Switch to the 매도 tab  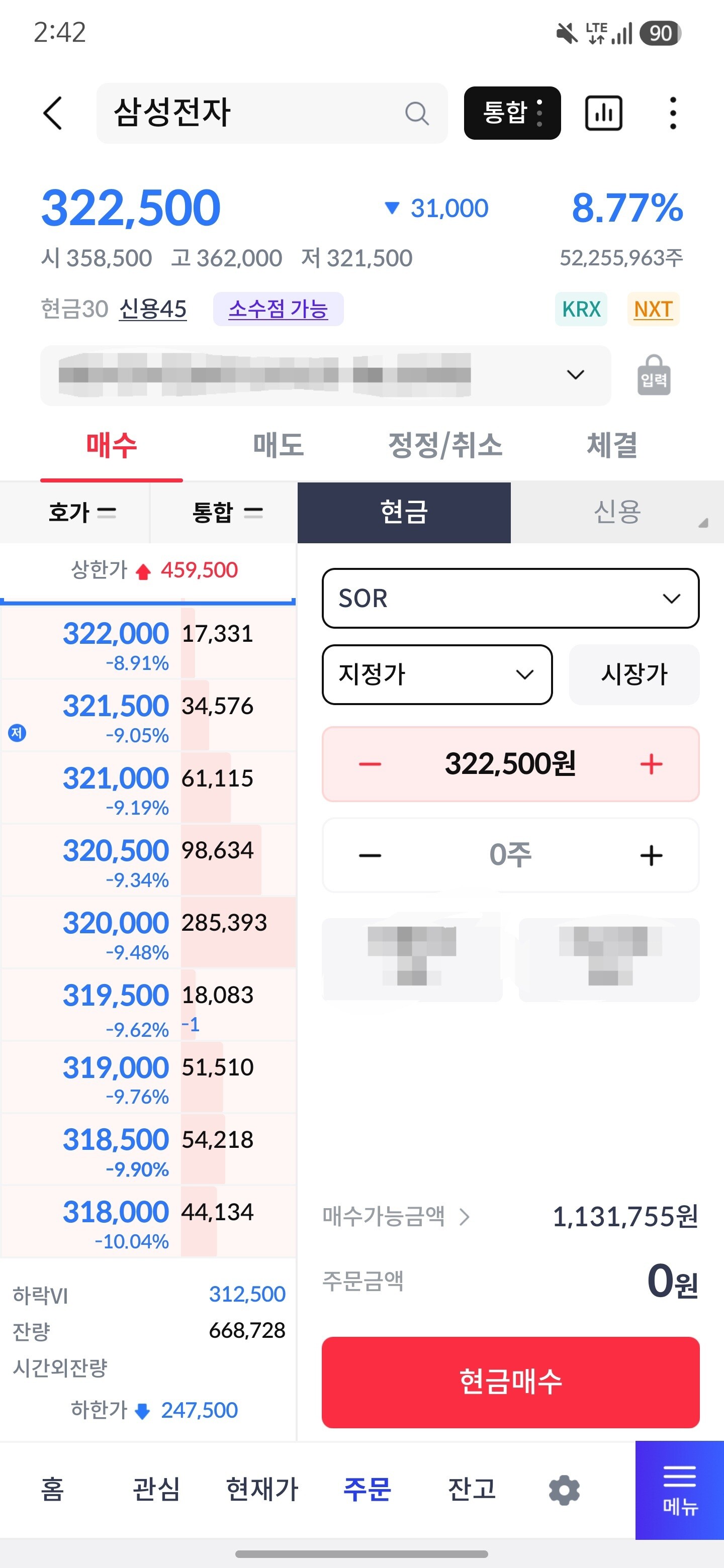[x=278, y=445]
